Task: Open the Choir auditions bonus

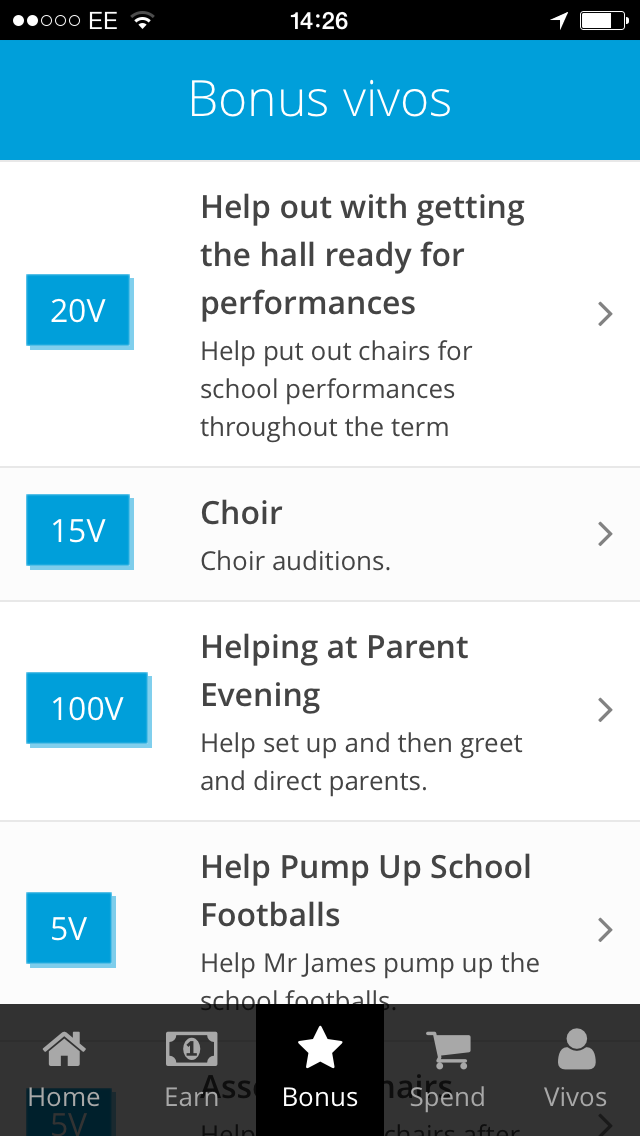Action: tap(320, 534)
